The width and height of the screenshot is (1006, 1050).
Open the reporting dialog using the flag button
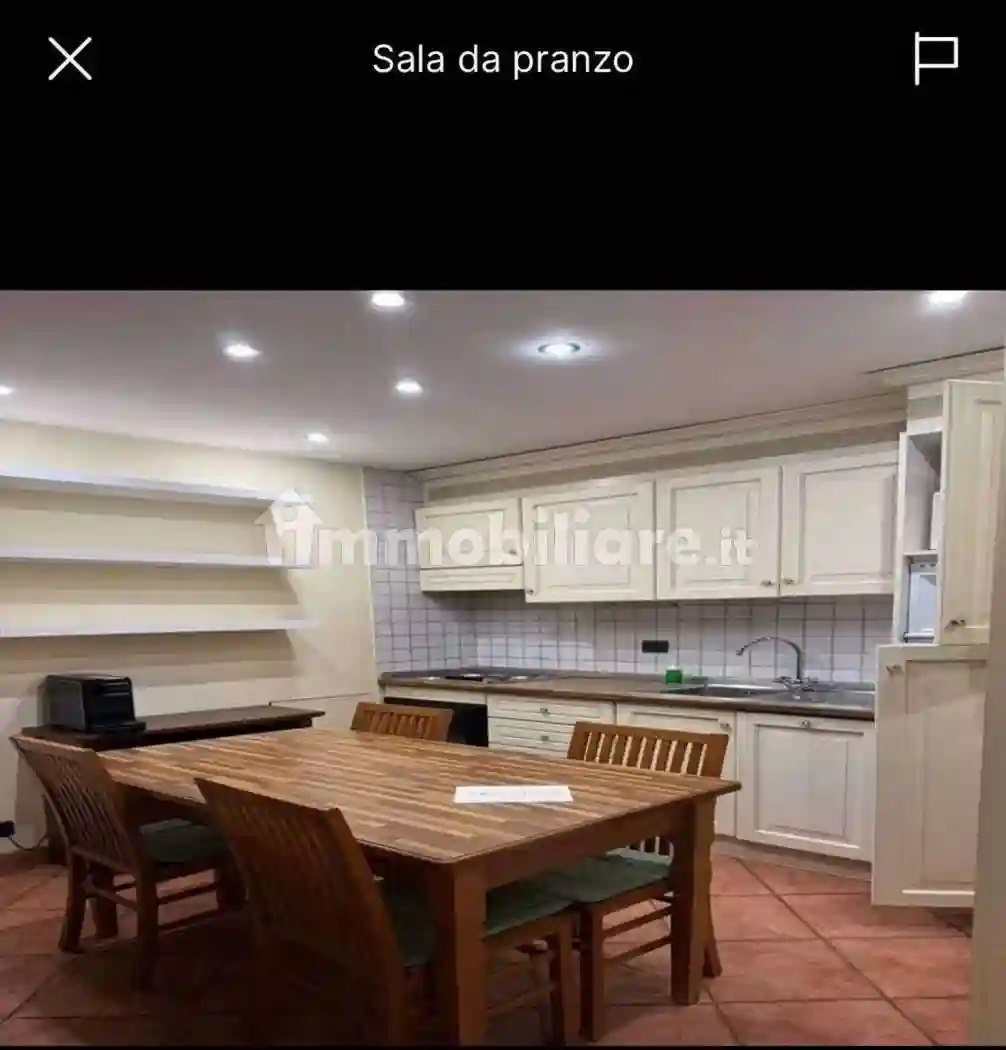pyautogui.click(x=936, y=60)
